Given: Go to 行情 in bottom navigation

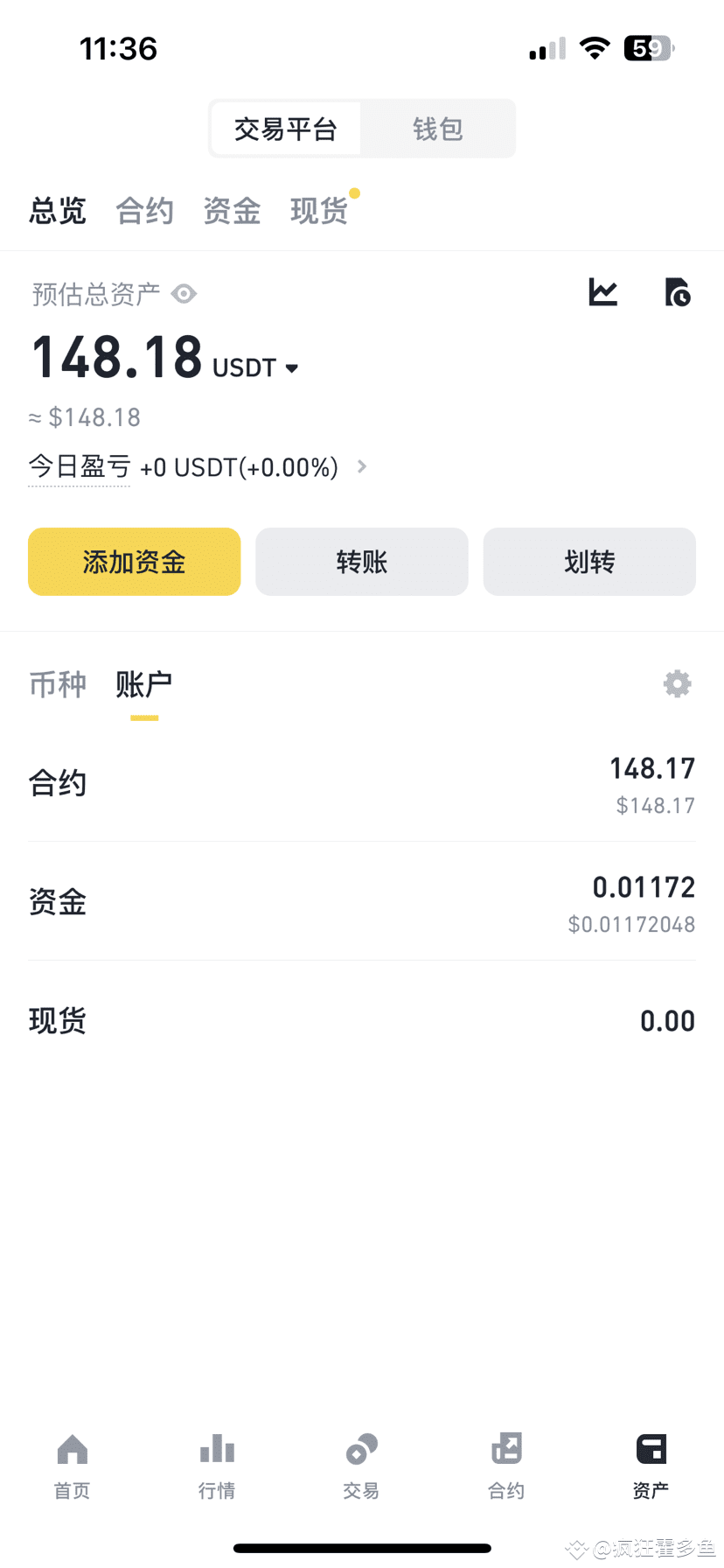Looking at the screenshot, I should pyautogui.click(x=217, y=1466).
